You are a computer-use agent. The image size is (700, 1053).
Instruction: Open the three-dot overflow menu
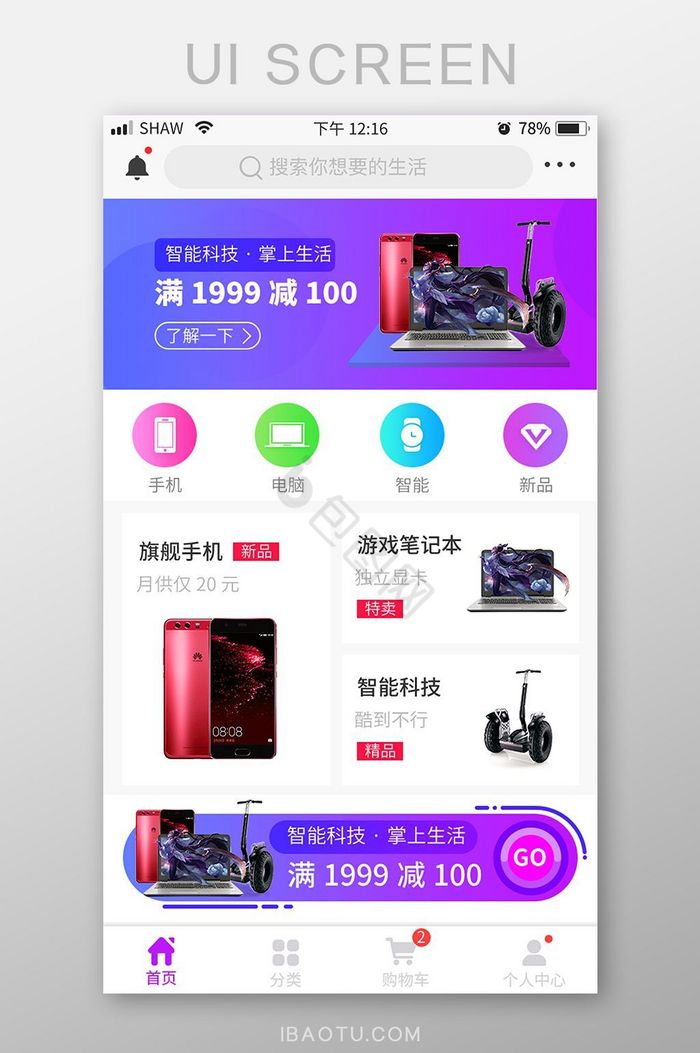click(559, 166)
